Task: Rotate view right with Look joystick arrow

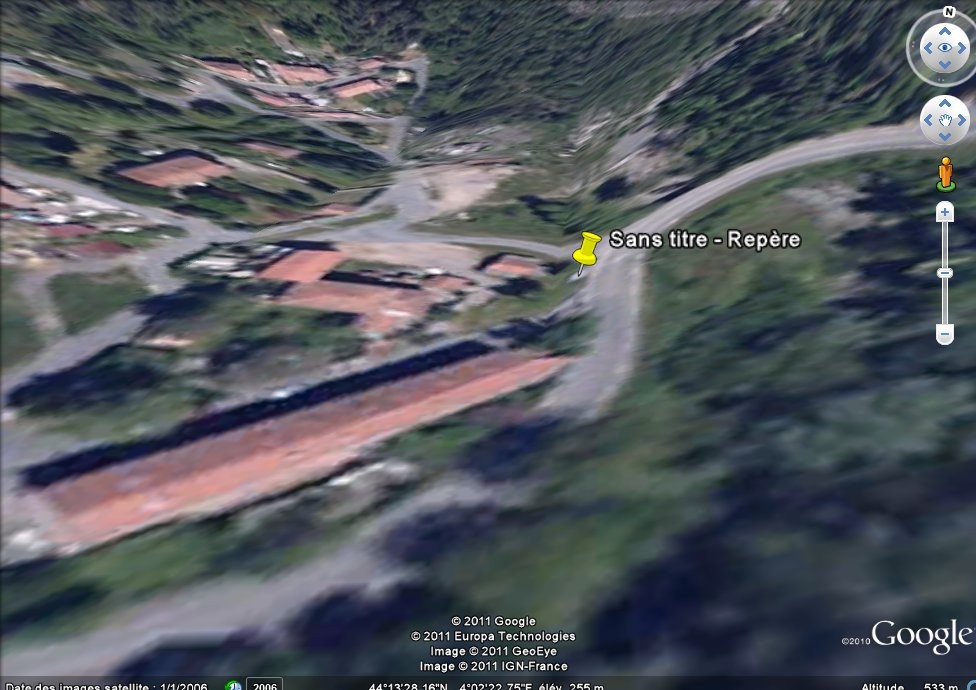Action: pyautogui.click(x=962, y=48)
